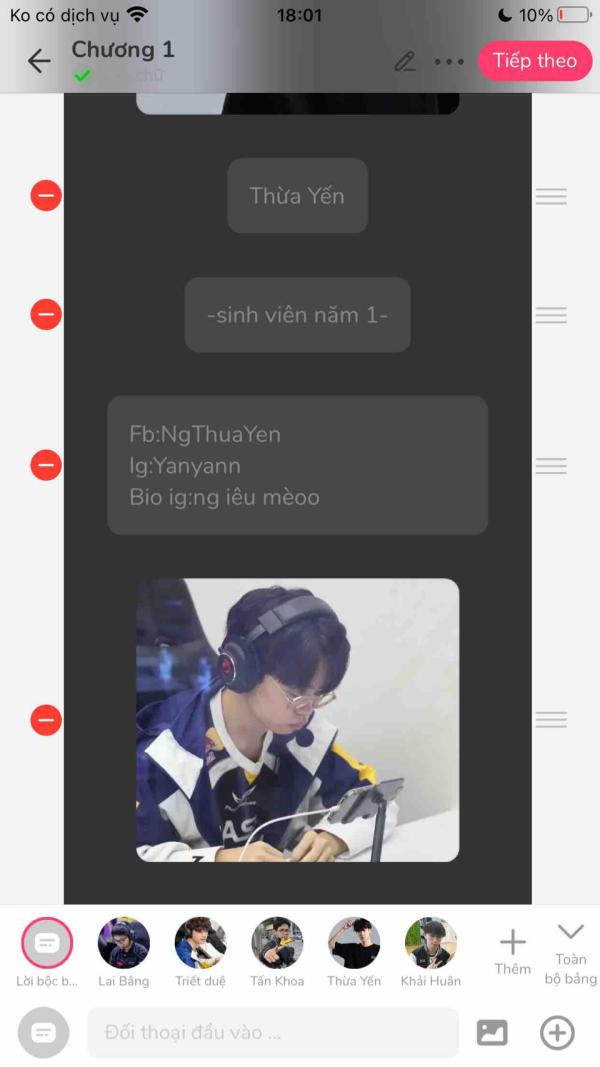Screen dimensions: 600x1067
Task: Focus the Đối thoại đầu vào field
Action: click(x=273, y=1032)
